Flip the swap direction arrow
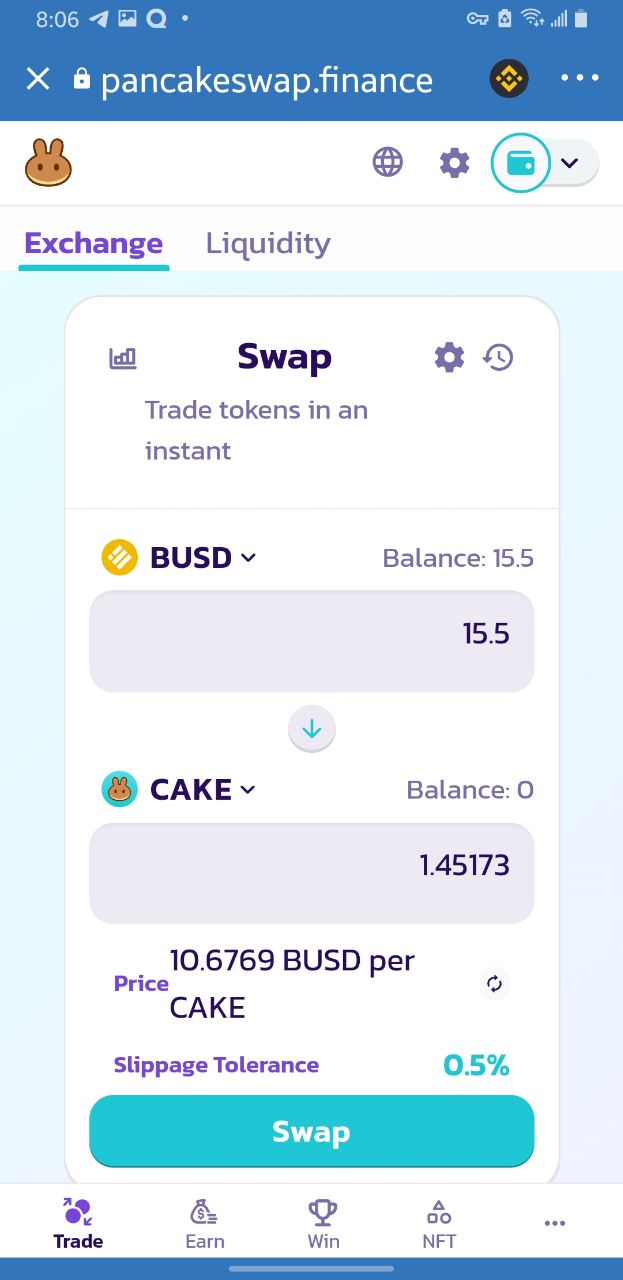This screenshot has height=1280, width=623. tap(312, 729)
